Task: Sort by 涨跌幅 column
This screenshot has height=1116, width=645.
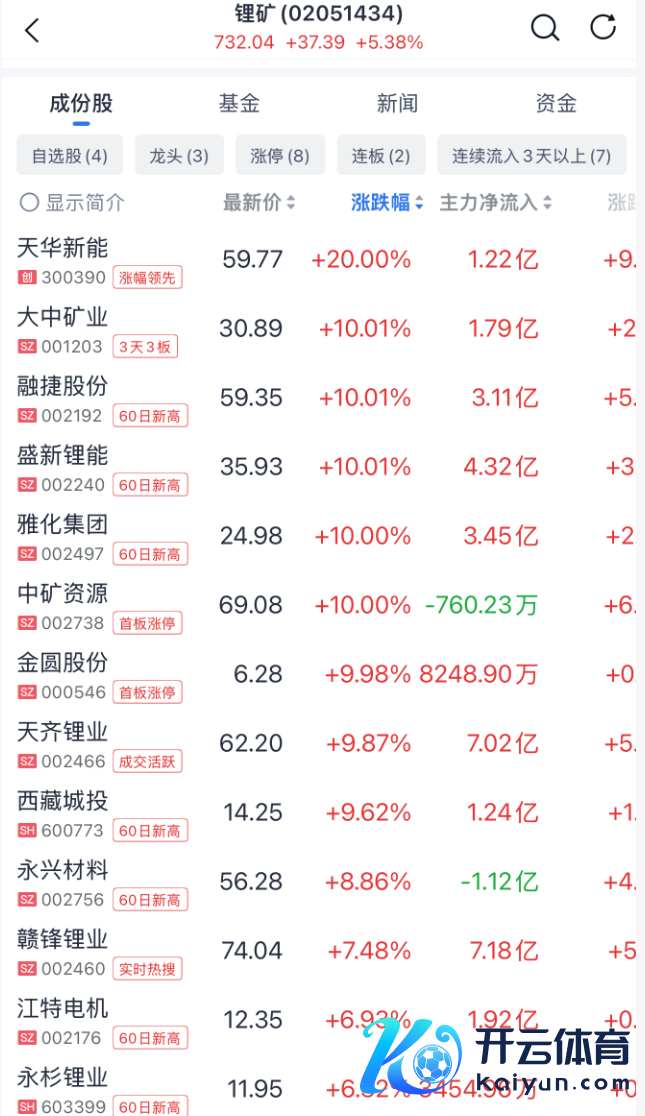Action: [387, 203]
